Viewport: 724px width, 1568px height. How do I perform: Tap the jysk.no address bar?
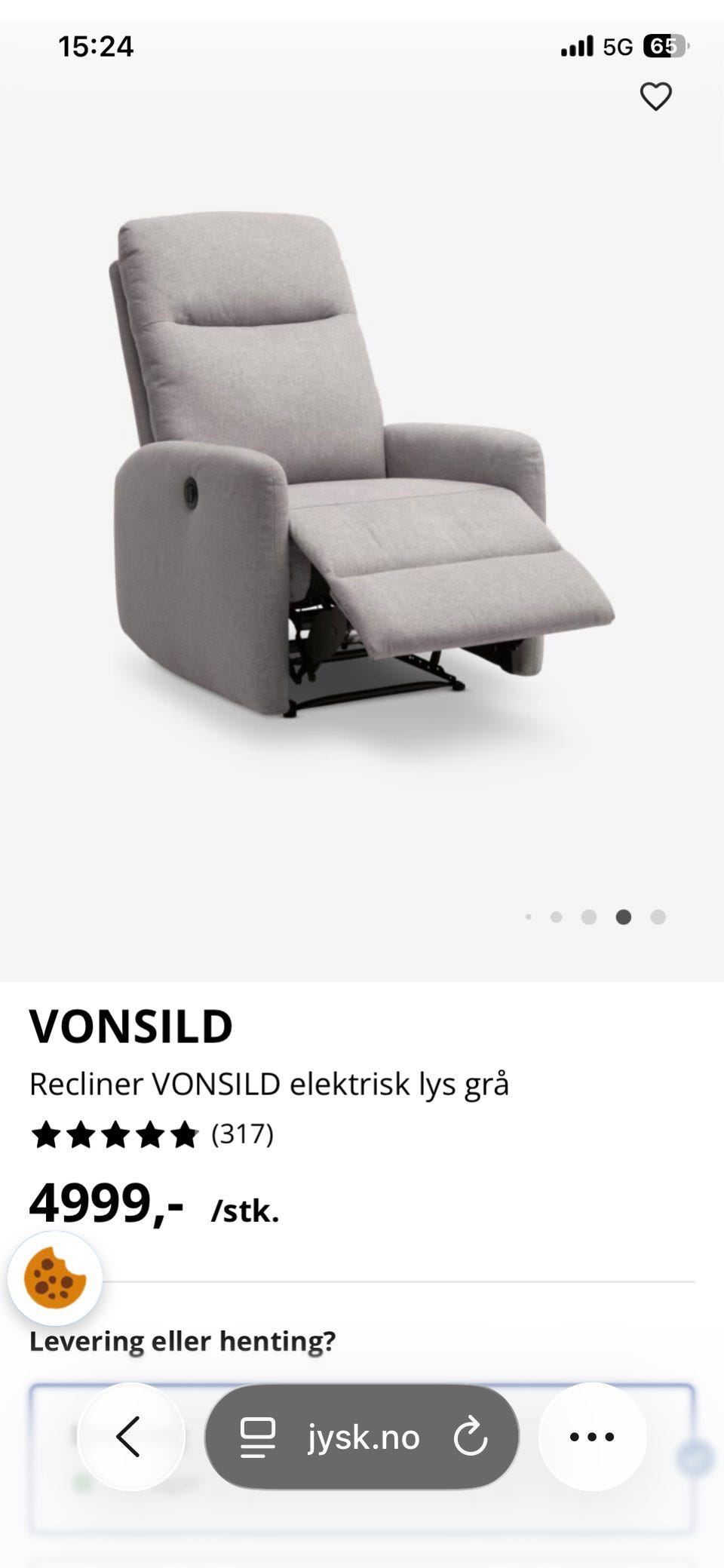pyautogui.click(x=364, y=1438)
